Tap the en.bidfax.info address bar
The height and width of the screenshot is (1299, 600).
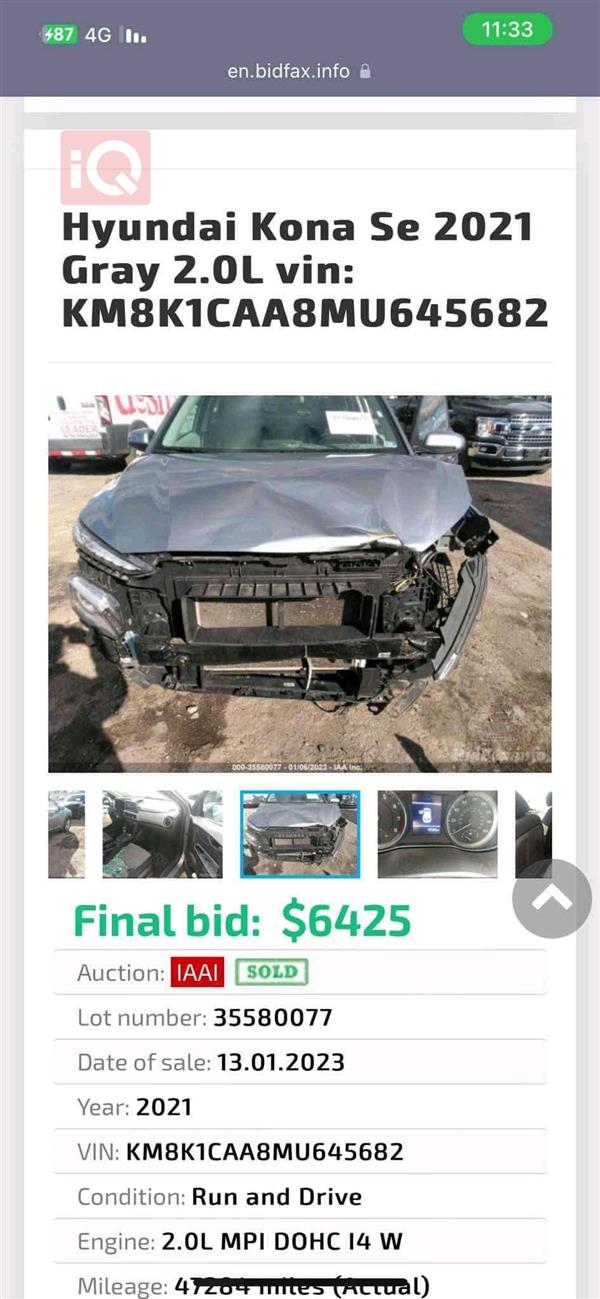tap(299, 71)
